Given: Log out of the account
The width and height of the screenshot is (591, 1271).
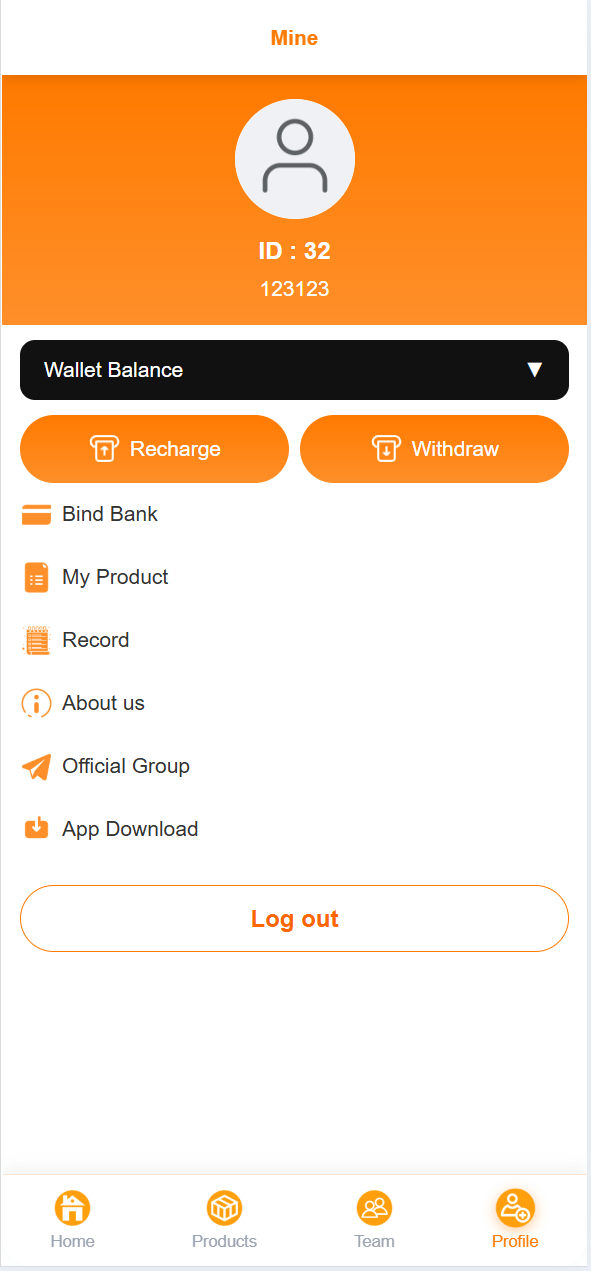Looking at the screenshot, I should [x=294, y=918].
